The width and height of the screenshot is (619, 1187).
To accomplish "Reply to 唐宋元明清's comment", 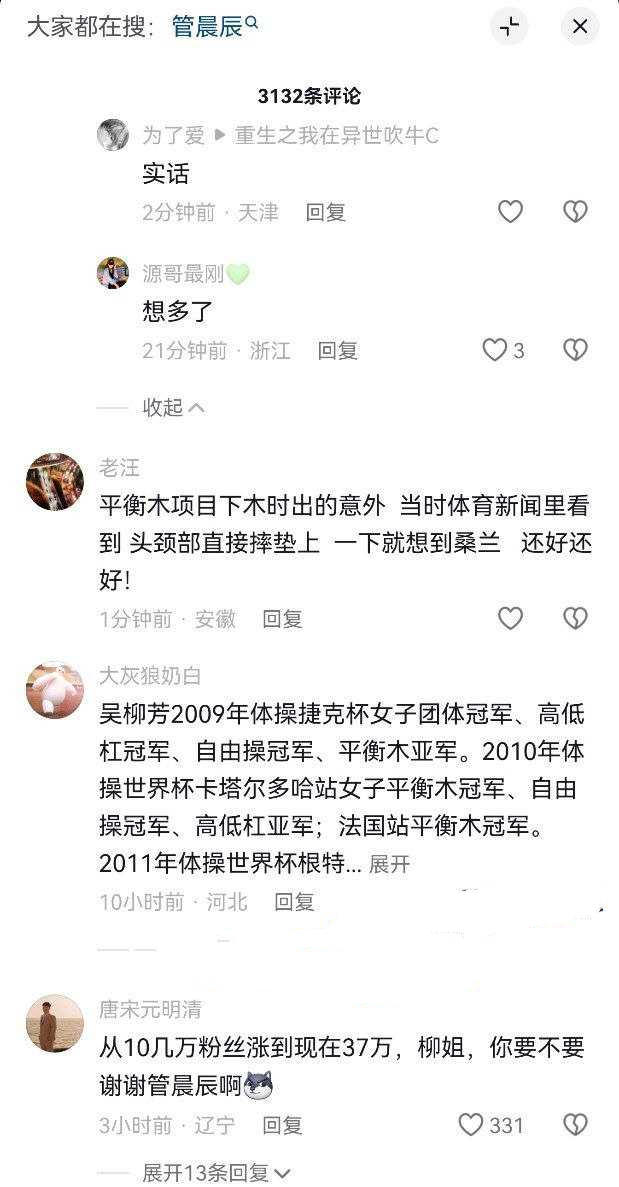I will 282,1125.
